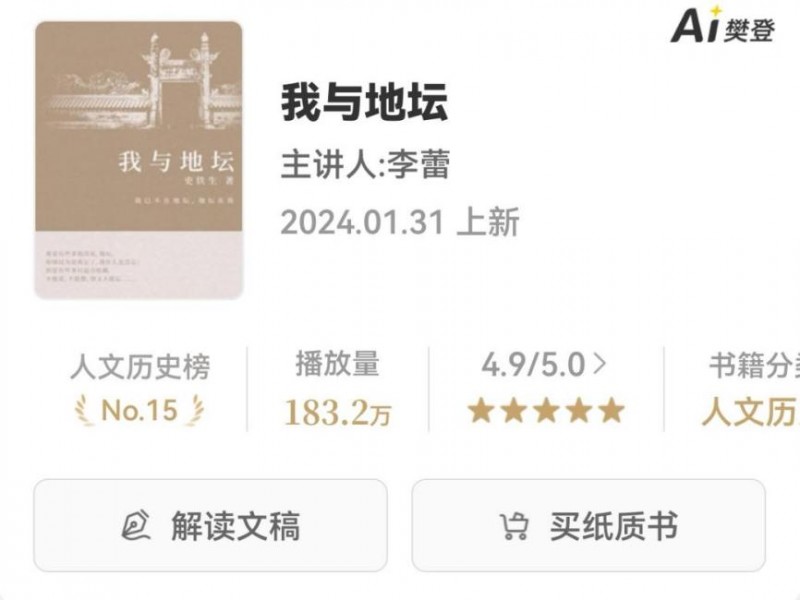Open the 解读文稿 transcript
Image resolution: width=800 pixels, height=600 pixels.
click(x=210, y=525)
